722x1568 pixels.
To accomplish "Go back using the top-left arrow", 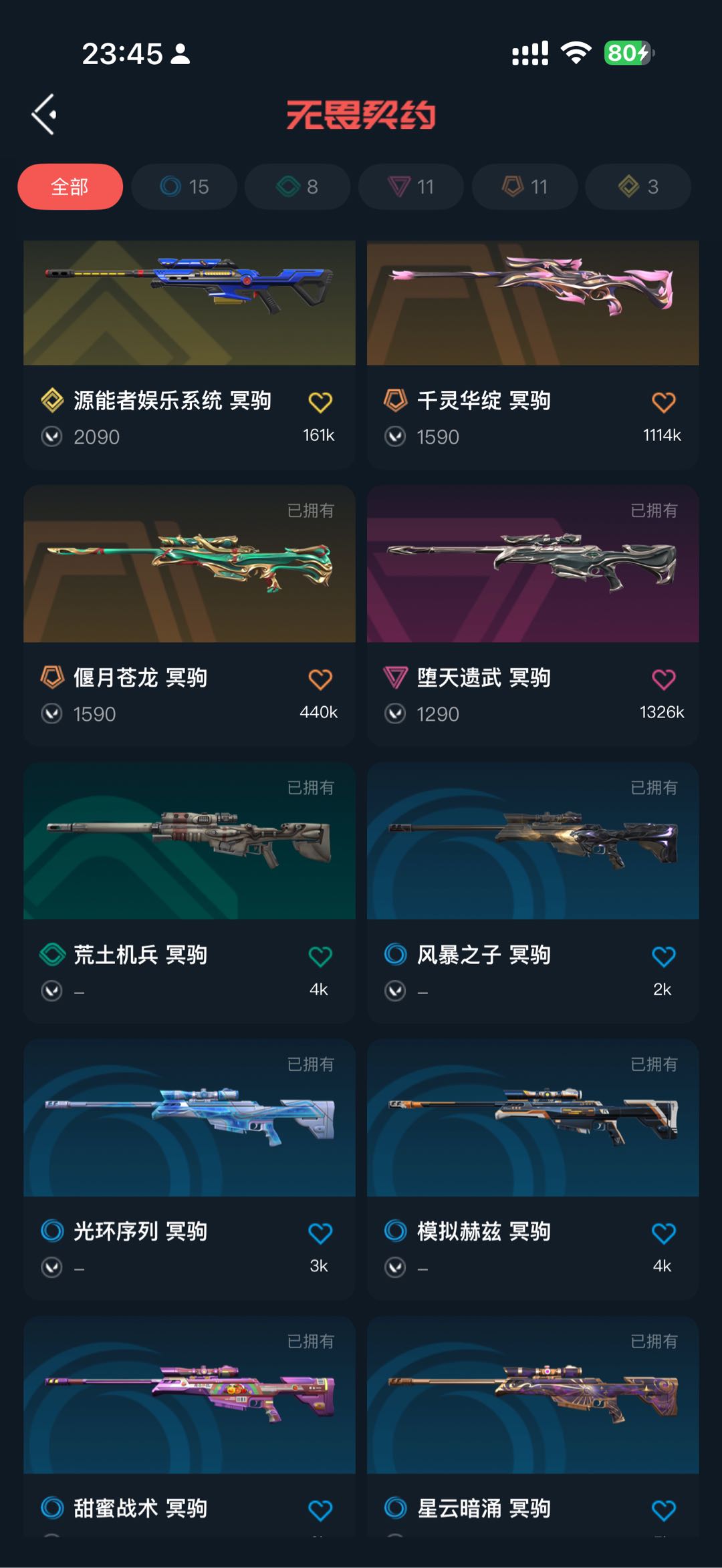I will click(44, 114).
